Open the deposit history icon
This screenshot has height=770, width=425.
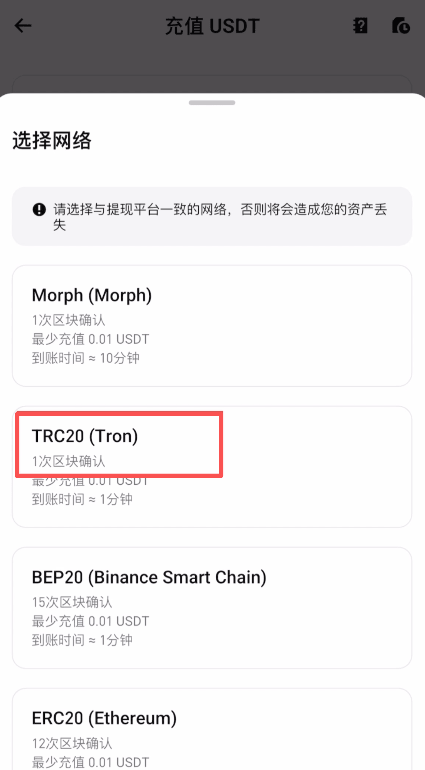401,26
